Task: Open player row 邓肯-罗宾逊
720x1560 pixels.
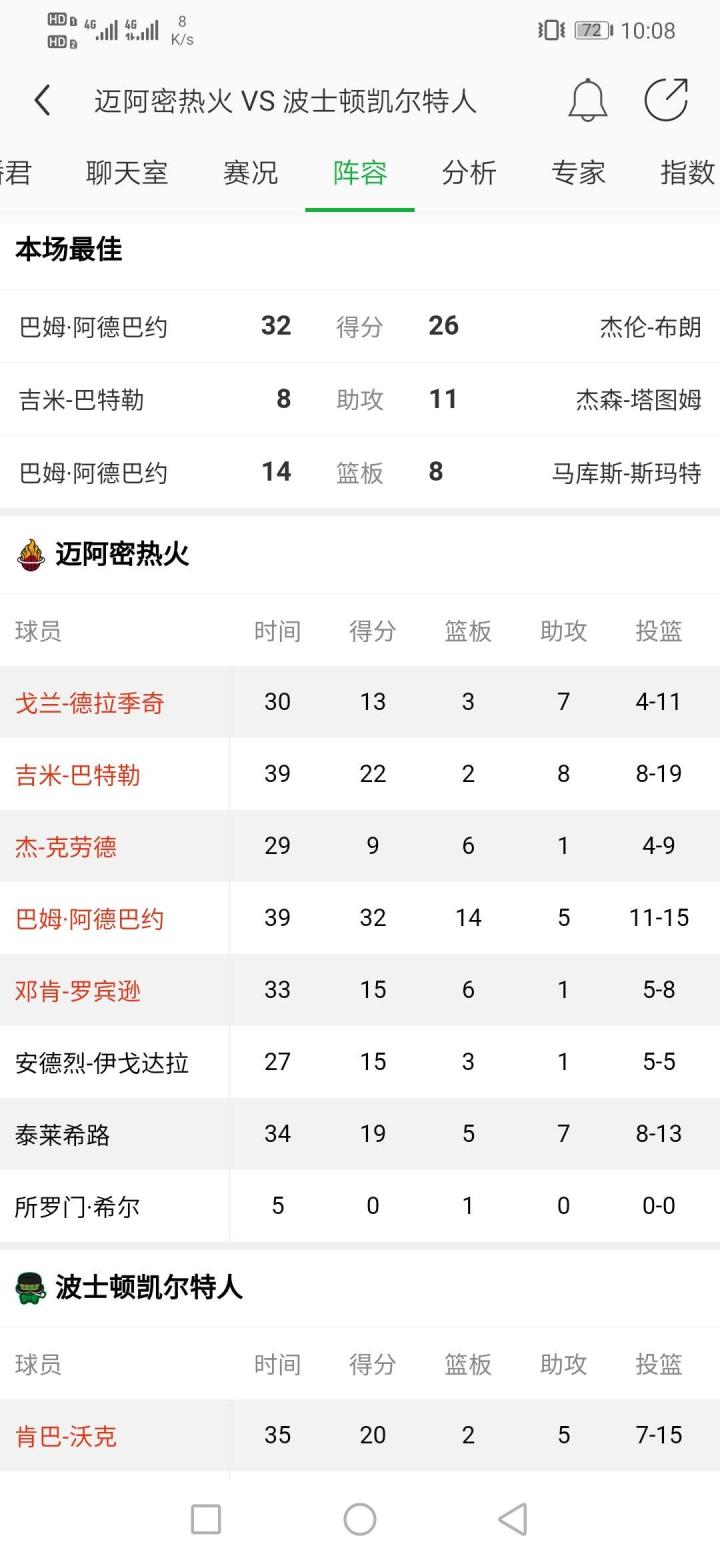Action: coord(360,990)
